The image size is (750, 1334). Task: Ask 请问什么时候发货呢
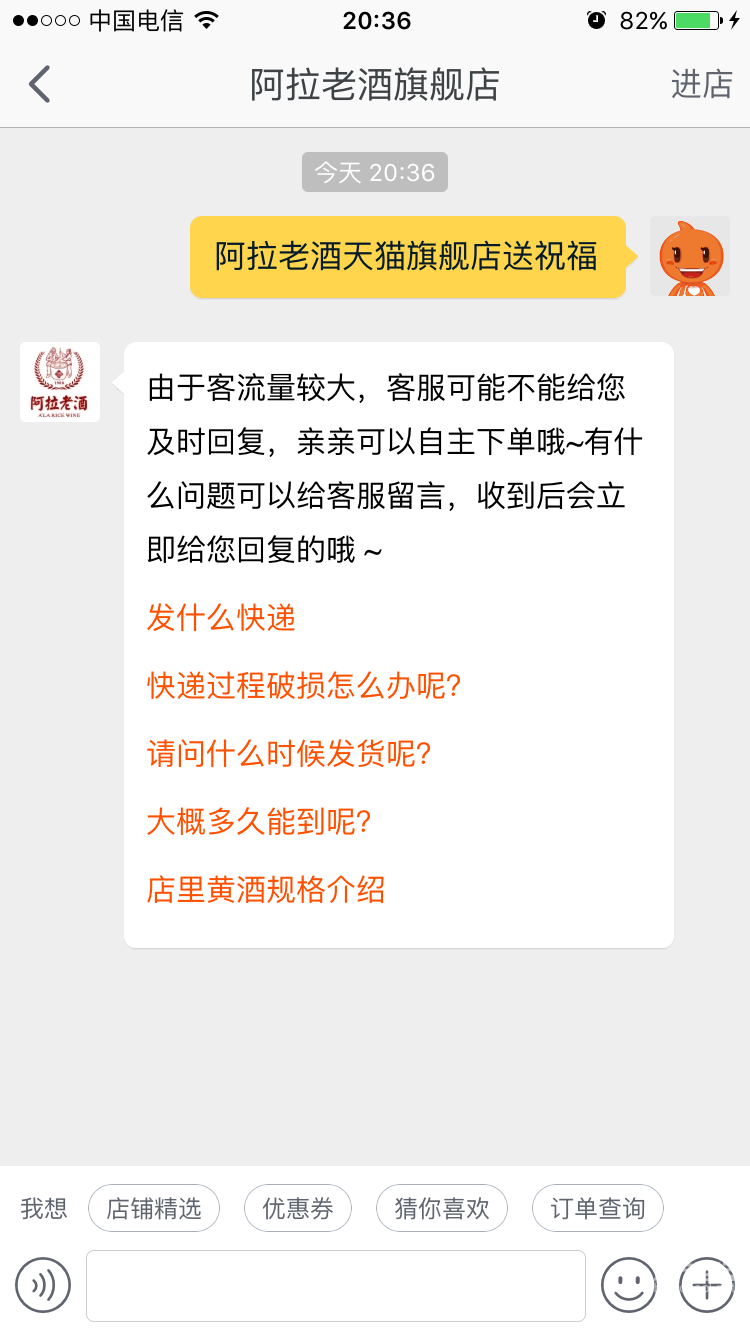289,754
